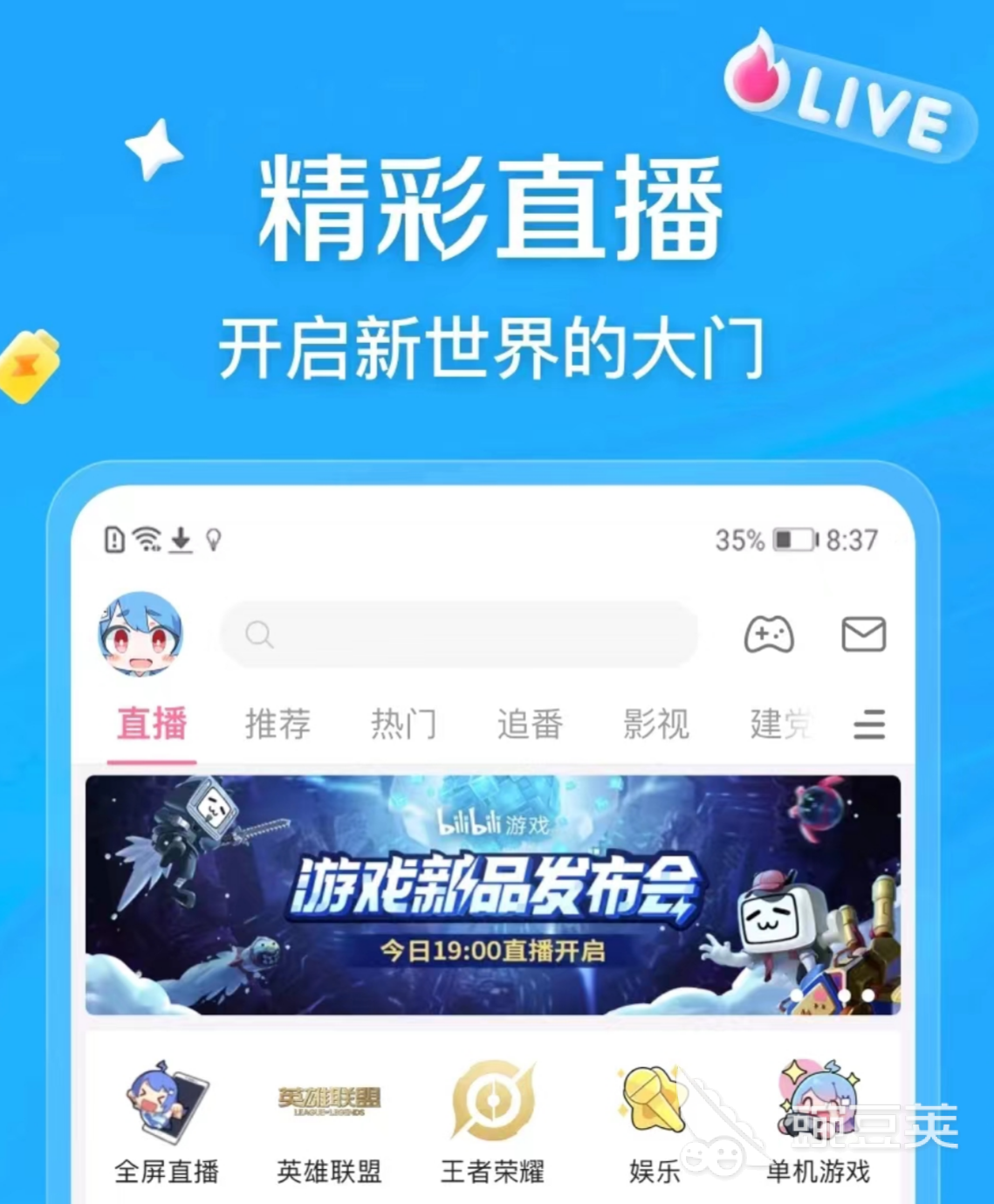Open messages via the envelope icon

866,636
